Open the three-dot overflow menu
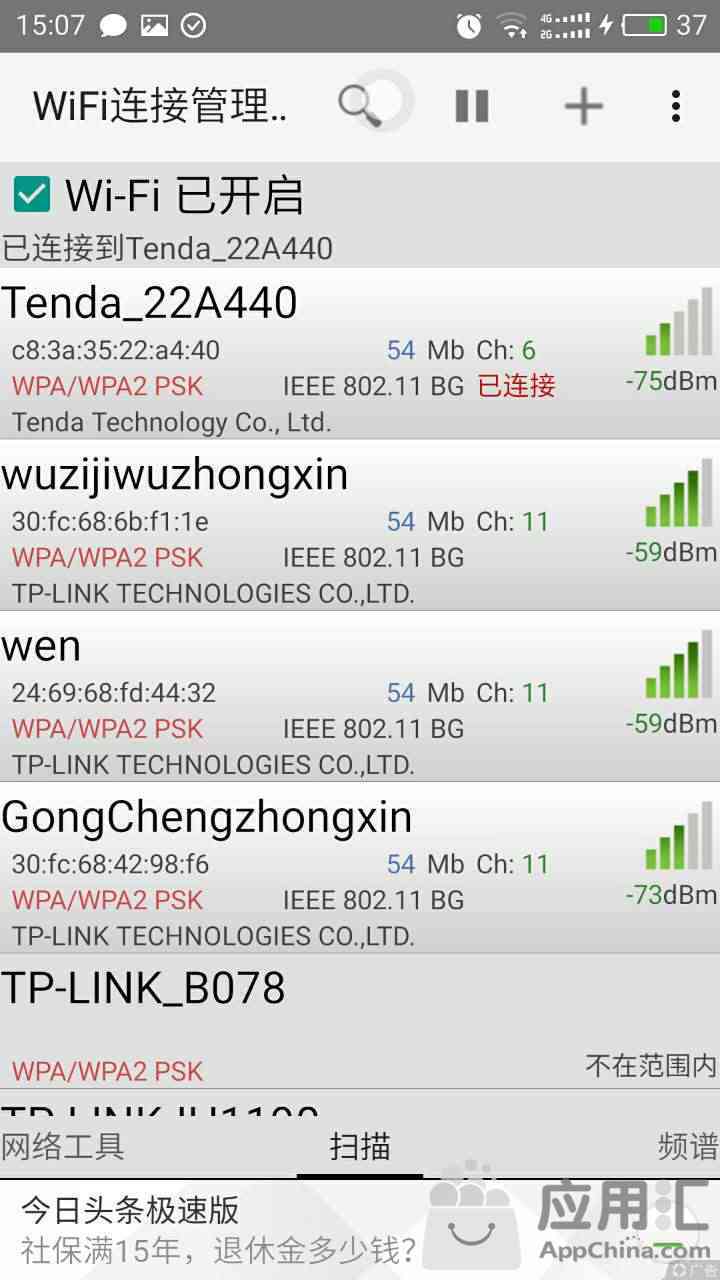The height and width of the screenshot is (1280, 720). (x=676, y=106)
